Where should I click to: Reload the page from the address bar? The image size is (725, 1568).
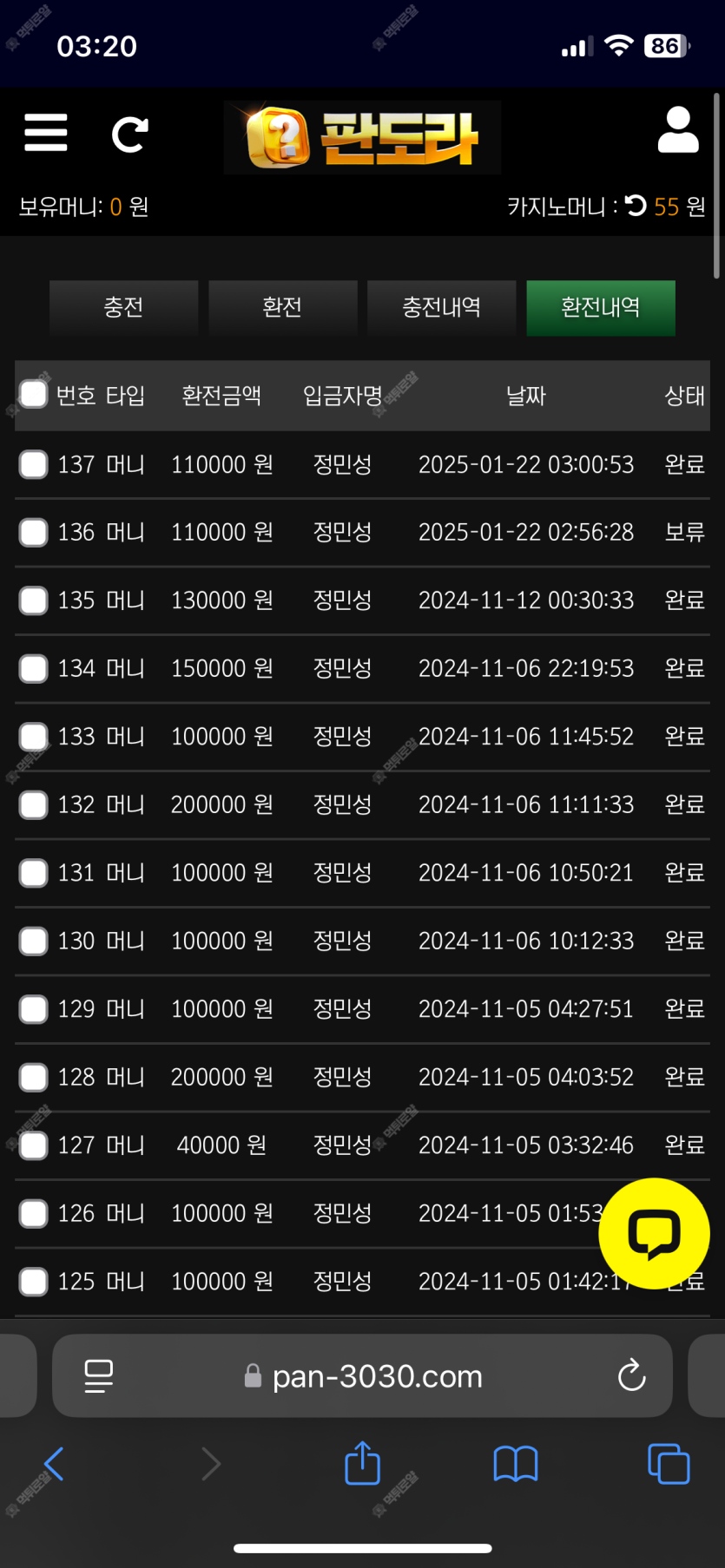pyautogui.click(x=631, y=1375)
